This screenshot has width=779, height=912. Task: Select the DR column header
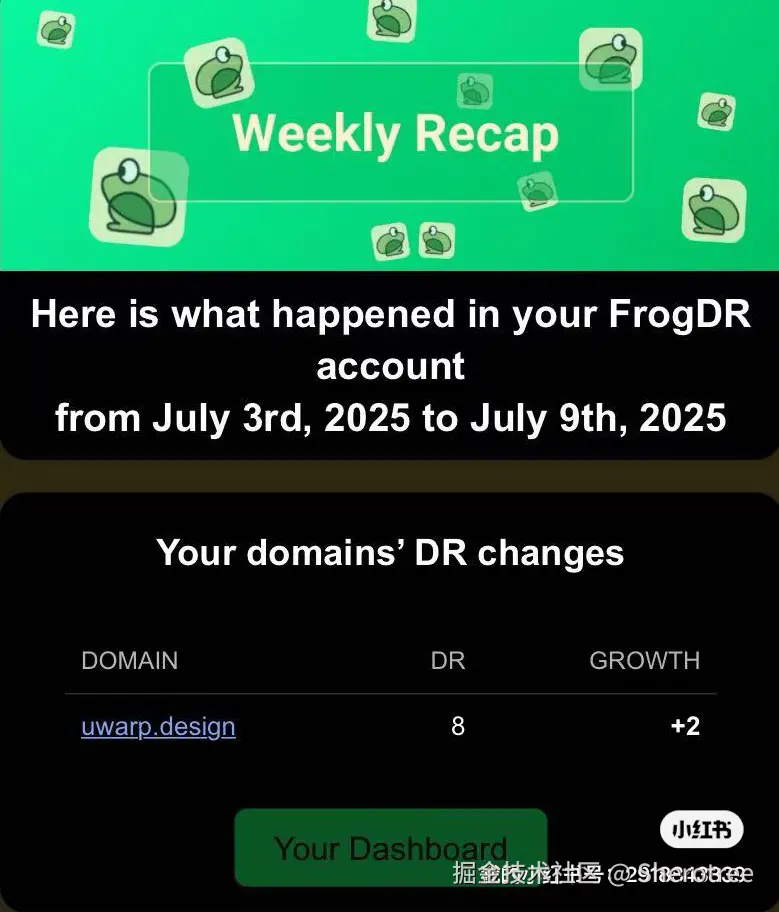[x=448, y=661]
